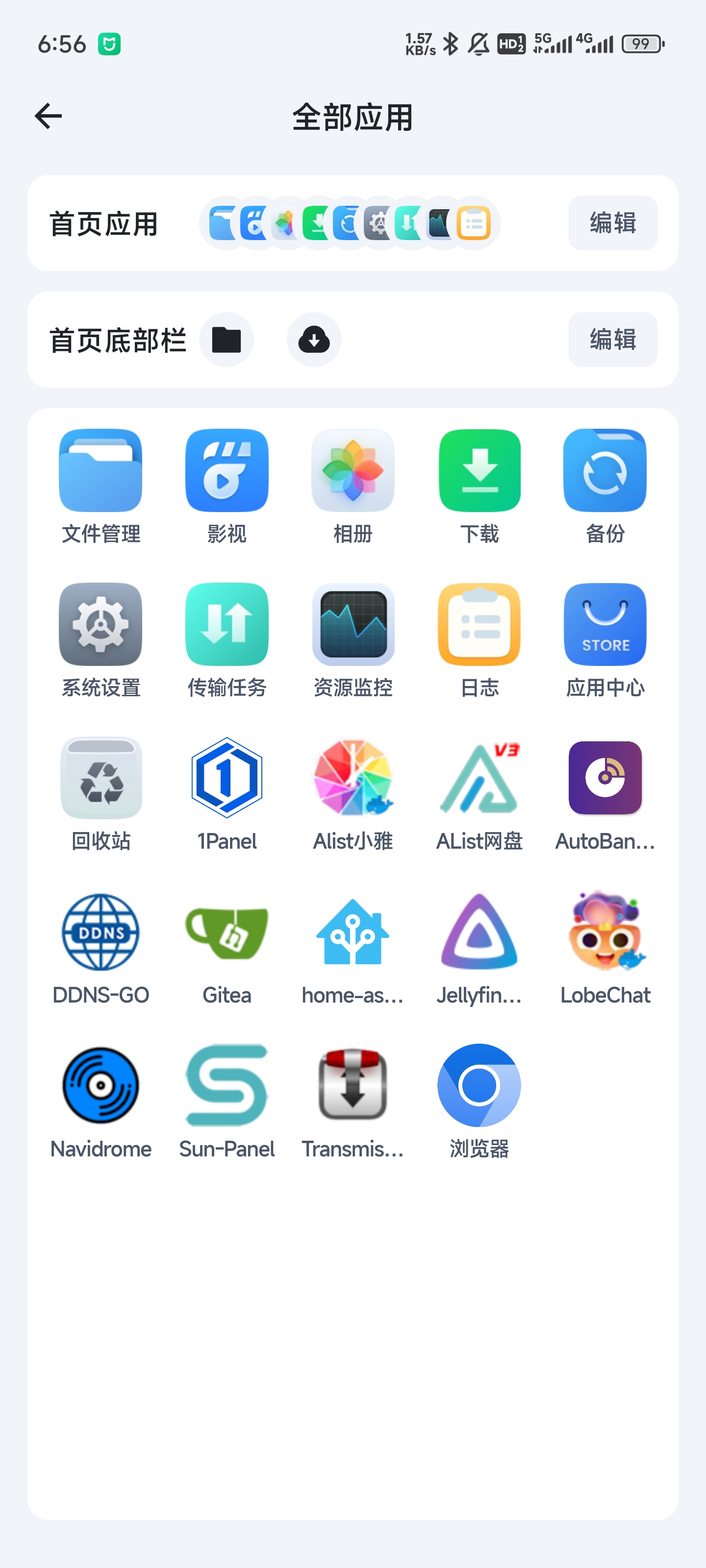The width and height of the screenshot is (706, 1568).
Task: Launch the 影视 app
Action: (x=227, y=471)
